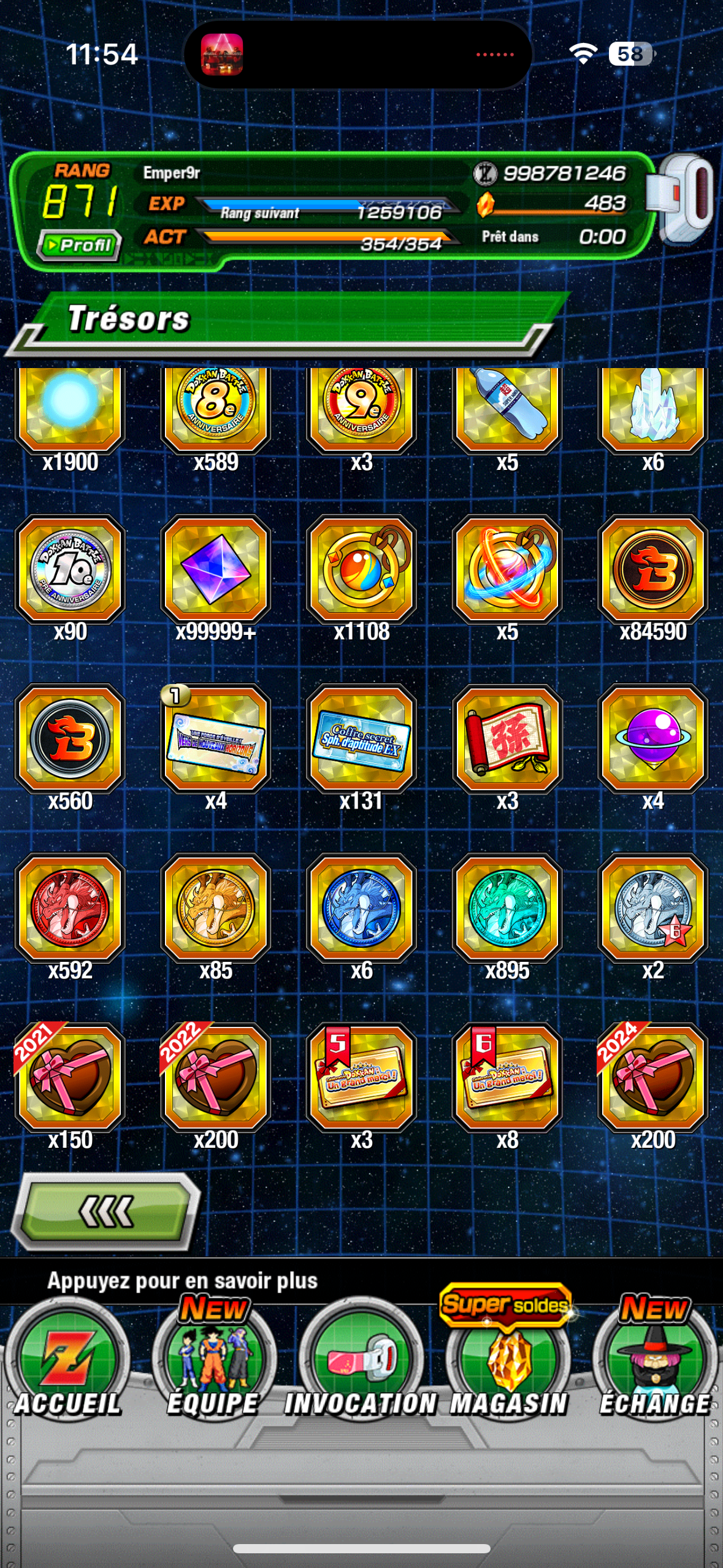Open the Profil button

(78, 245)
